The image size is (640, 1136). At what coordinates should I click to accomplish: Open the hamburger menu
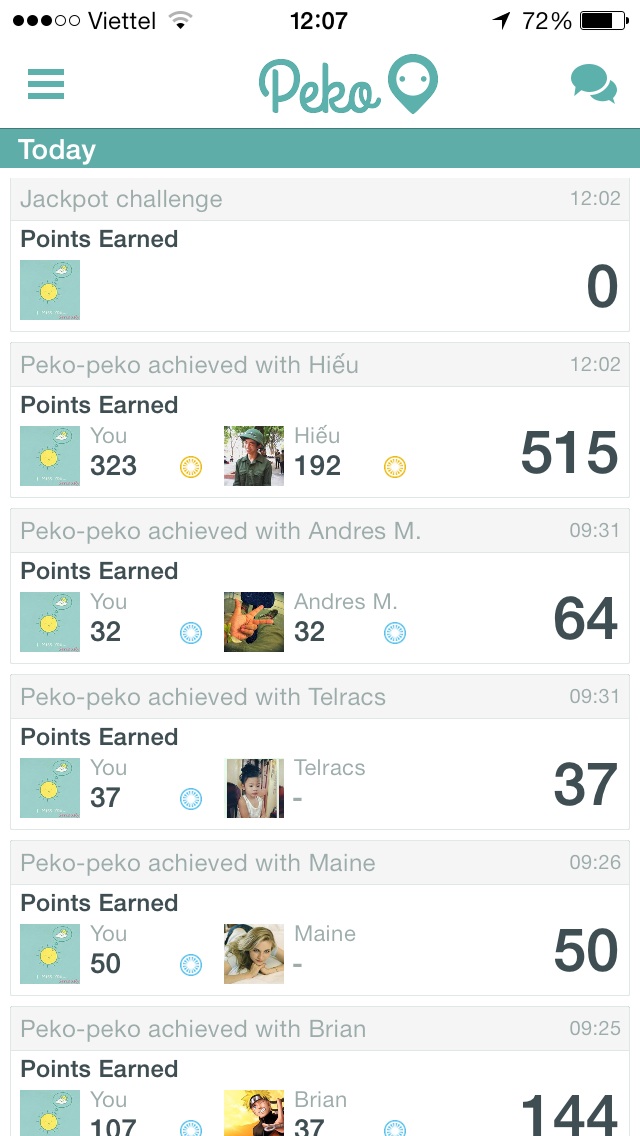(46, 84)
